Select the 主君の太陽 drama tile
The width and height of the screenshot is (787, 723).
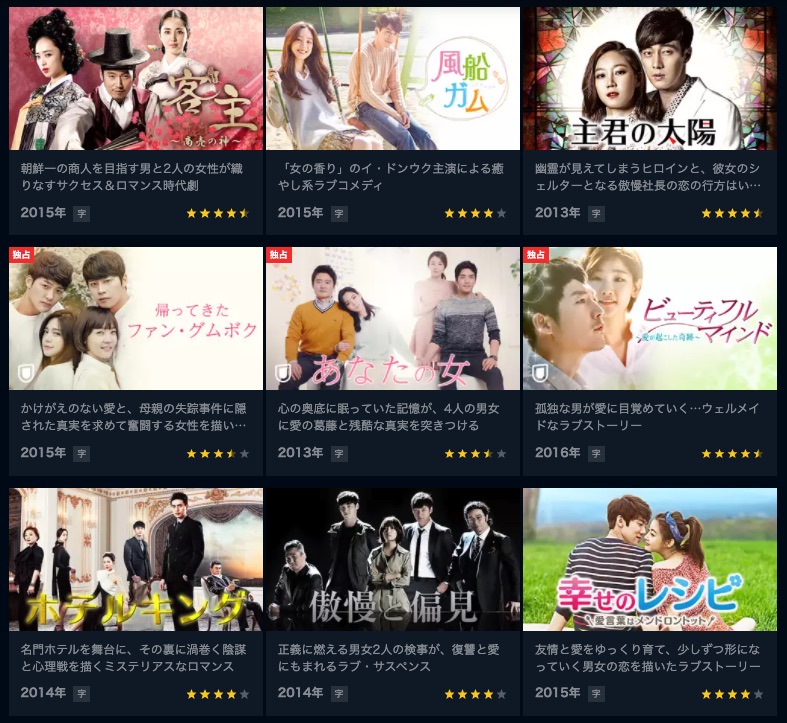[650, 80]
